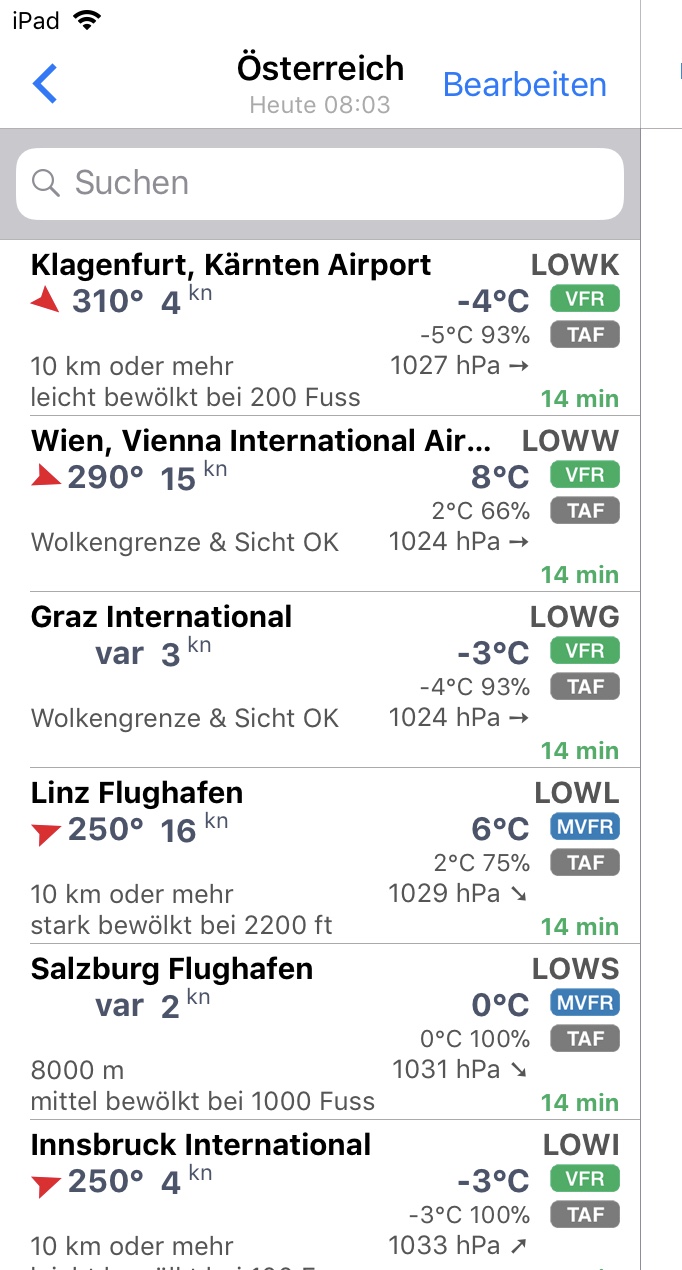Open the TAF for LOWI Innsbruck
This screenshot has width=682, height=1270.
(585, 1214)
